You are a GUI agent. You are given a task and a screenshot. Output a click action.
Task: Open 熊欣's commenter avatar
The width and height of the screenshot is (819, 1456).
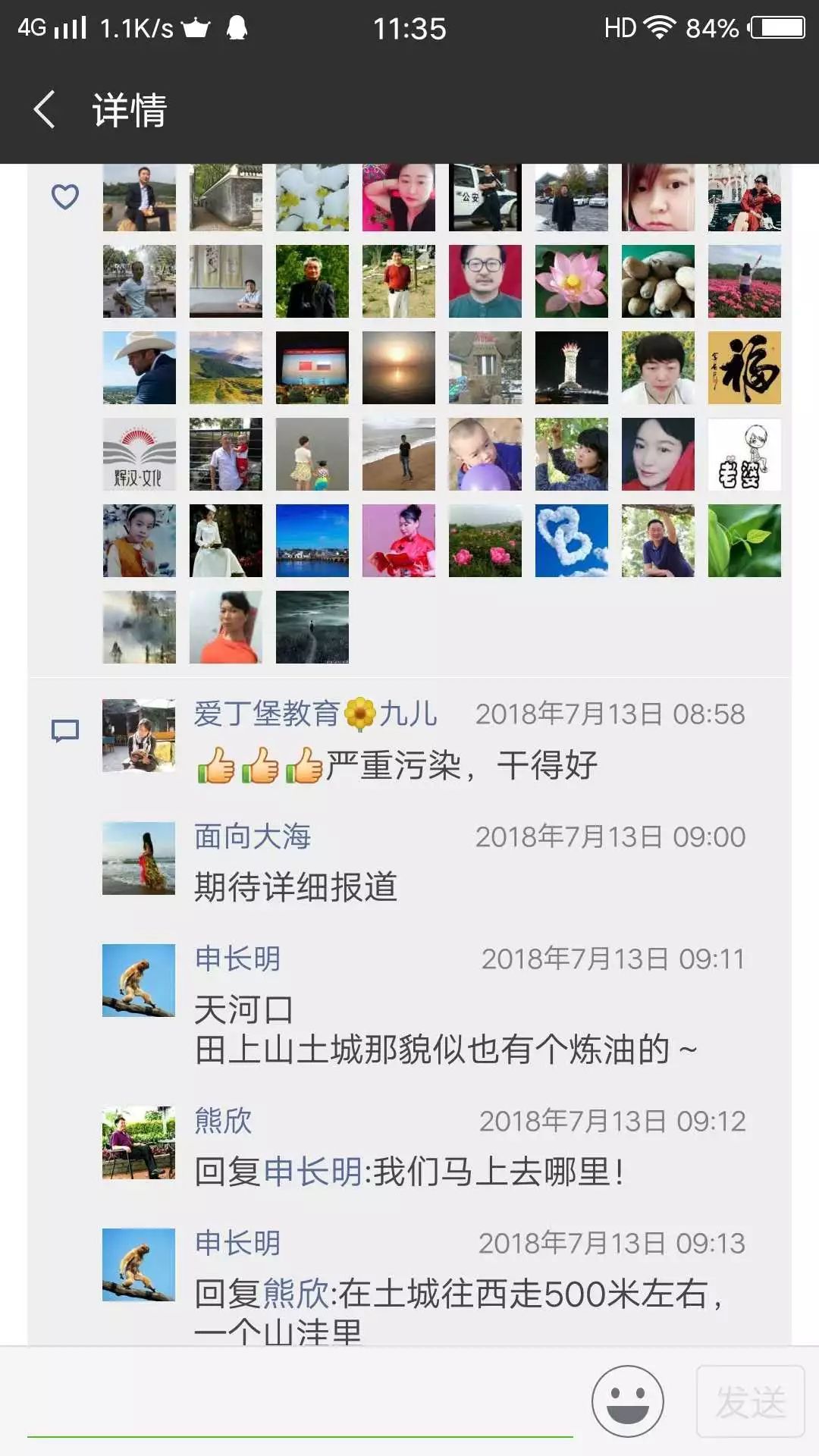139,1143
